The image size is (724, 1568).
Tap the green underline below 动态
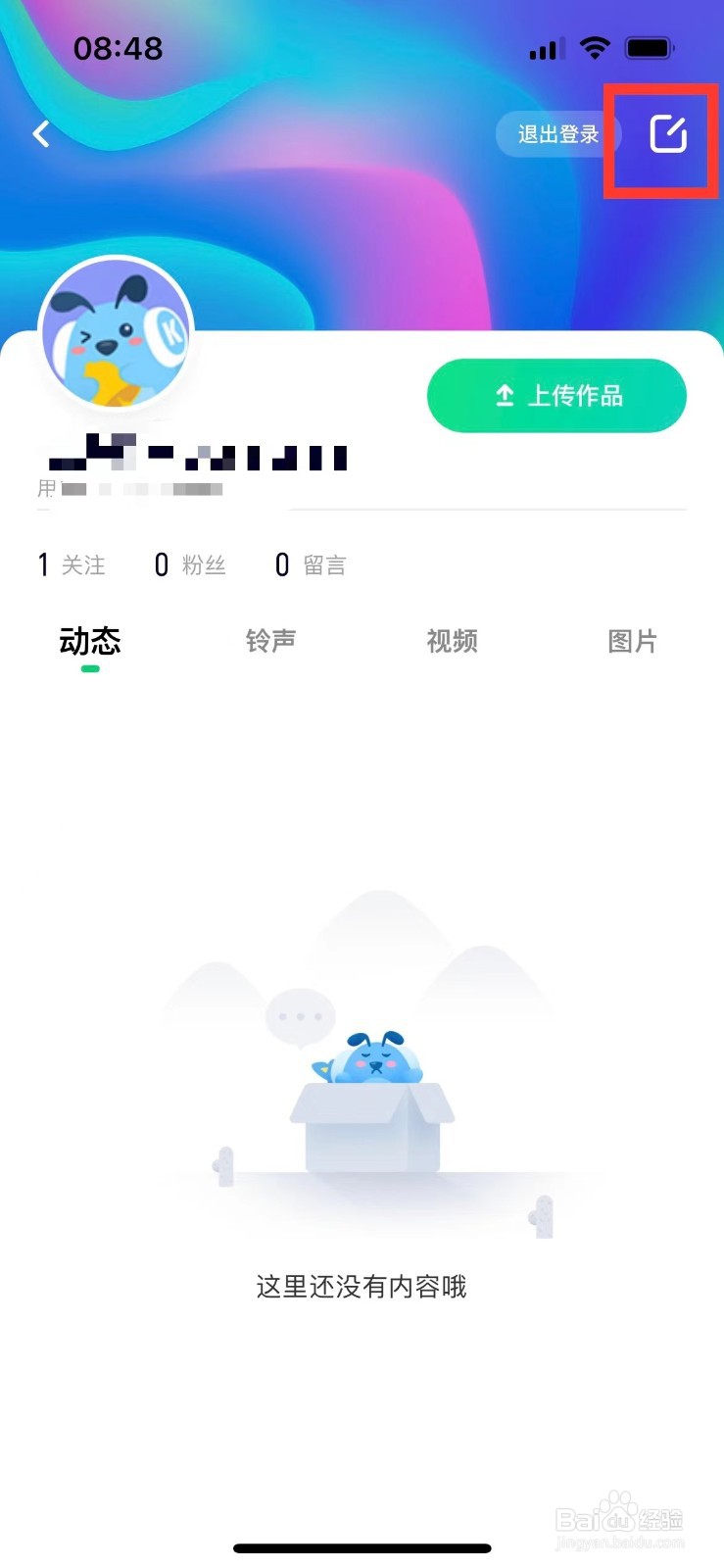pyautogui.click(x=89, y=670)
